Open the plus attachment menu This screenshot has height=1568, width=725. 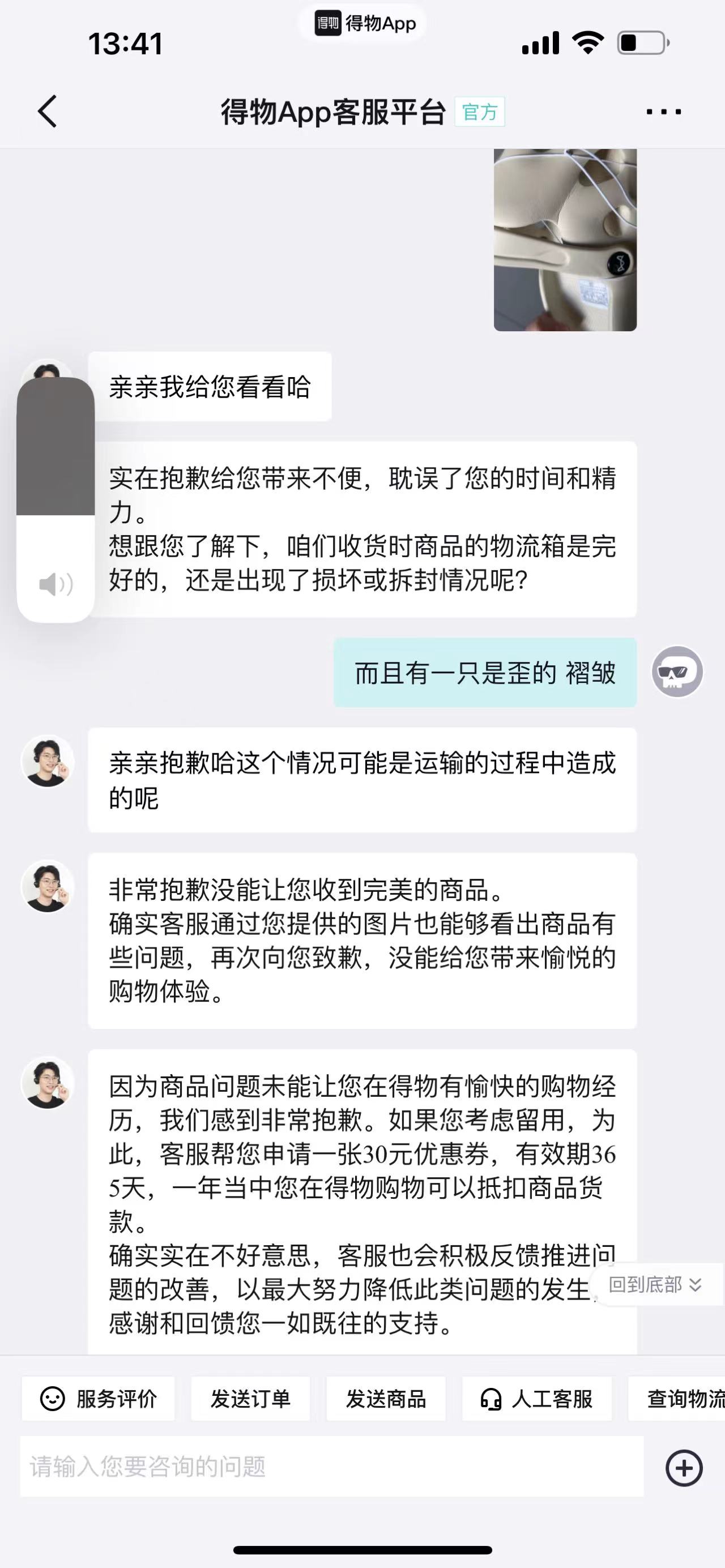684,1468
